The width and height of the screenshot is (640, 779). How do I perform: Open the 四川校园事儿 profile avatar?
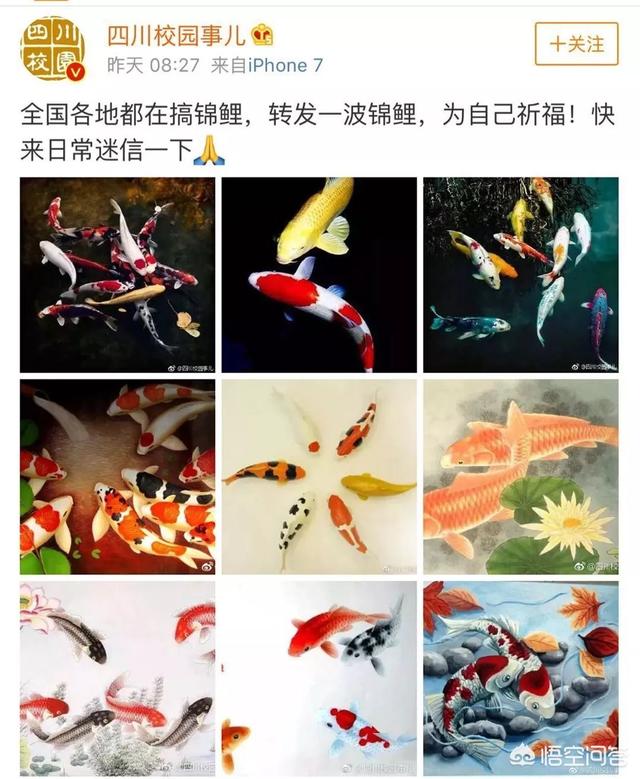tap(53, 49)
